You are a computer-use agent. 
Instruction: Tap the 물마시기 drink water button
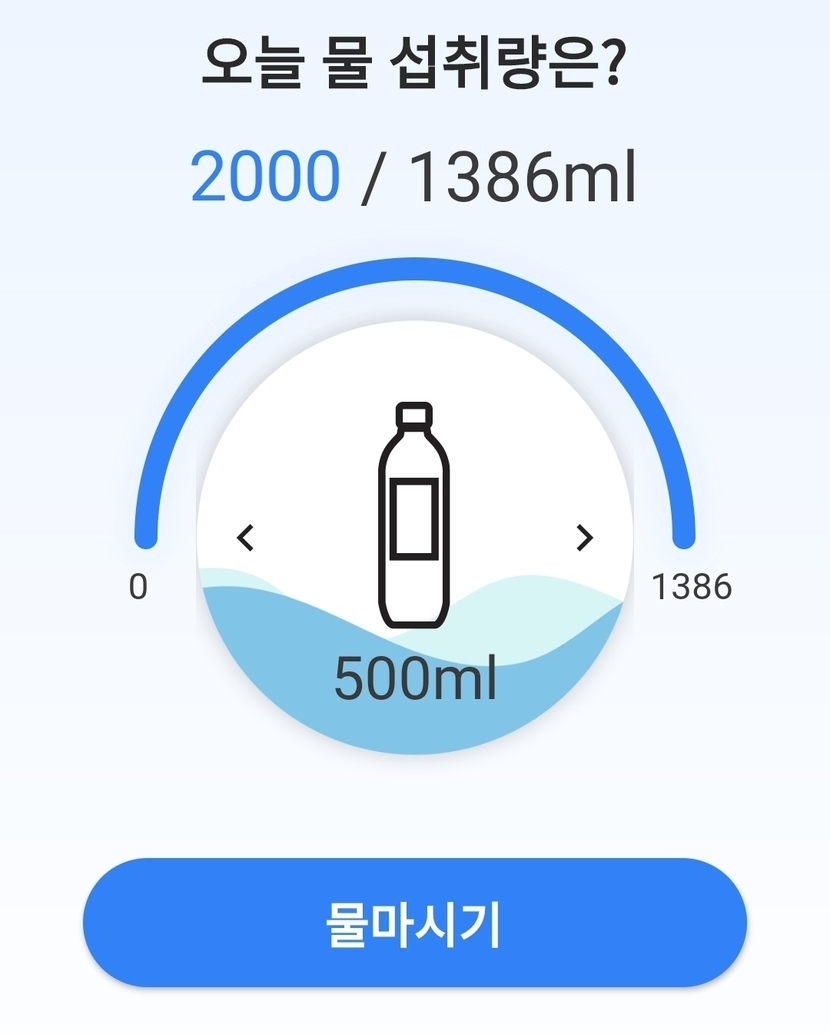coord(414,923)
